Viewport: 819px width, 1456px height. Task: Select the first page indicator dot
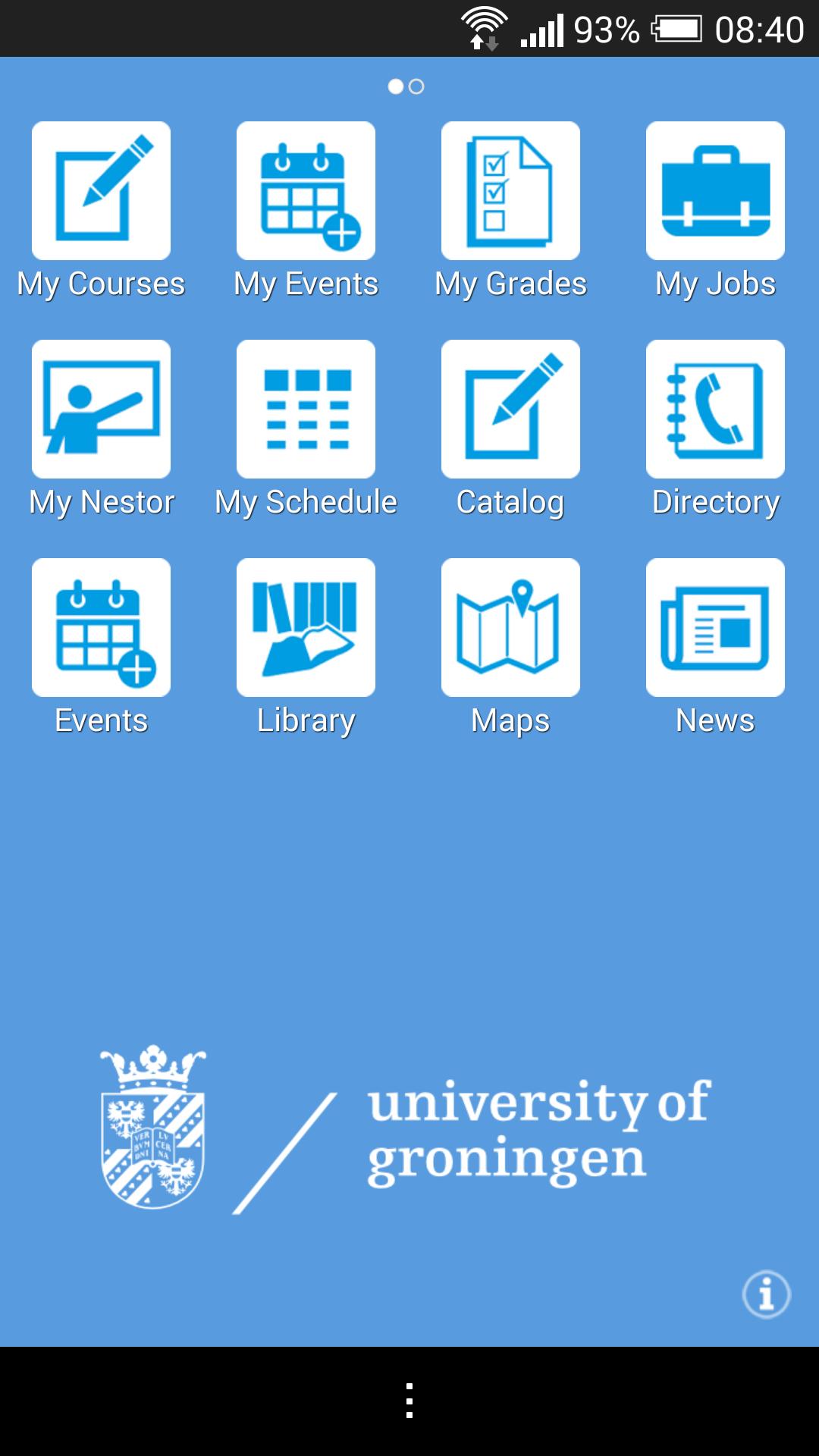coord(395,88)
